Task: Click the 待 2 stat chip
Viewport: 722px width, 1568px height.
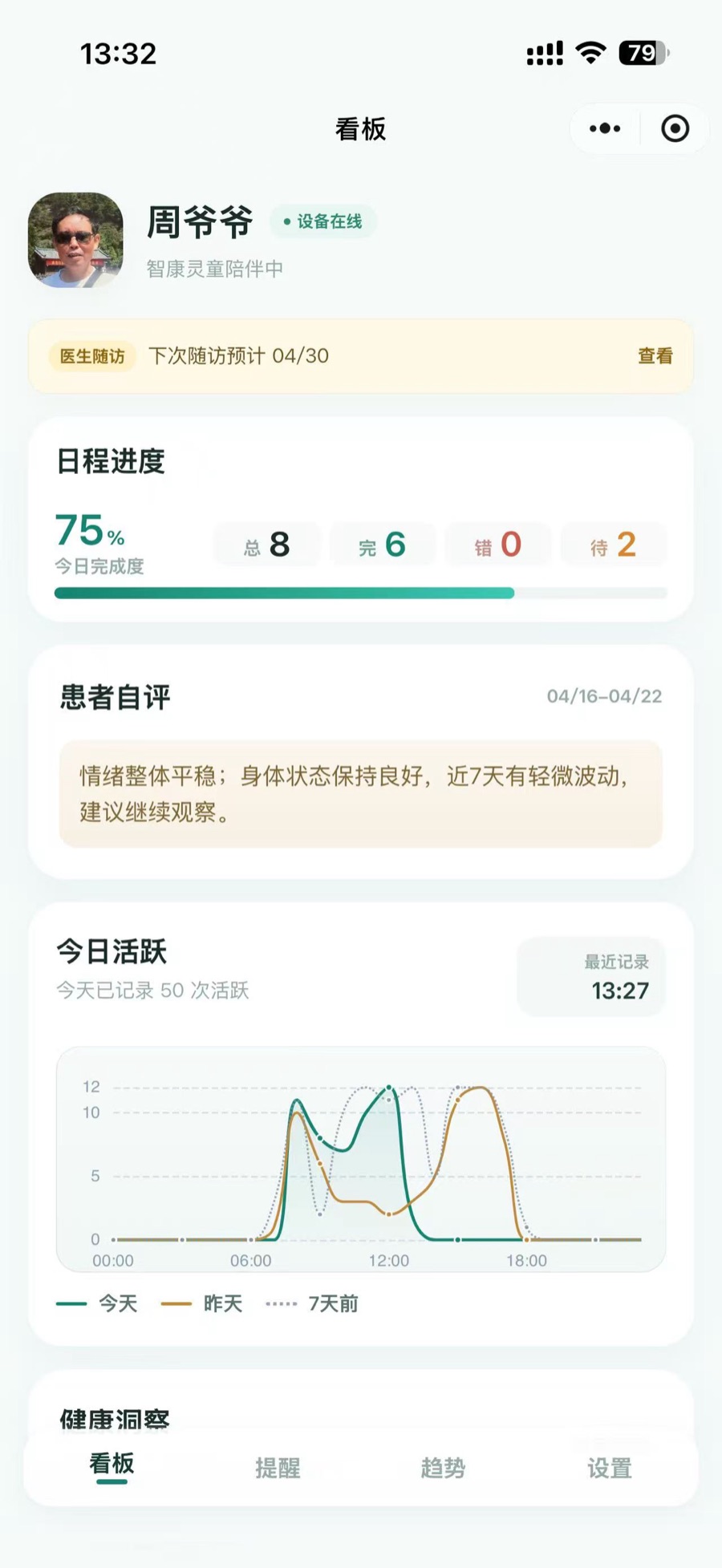Action: coord(613,544)
